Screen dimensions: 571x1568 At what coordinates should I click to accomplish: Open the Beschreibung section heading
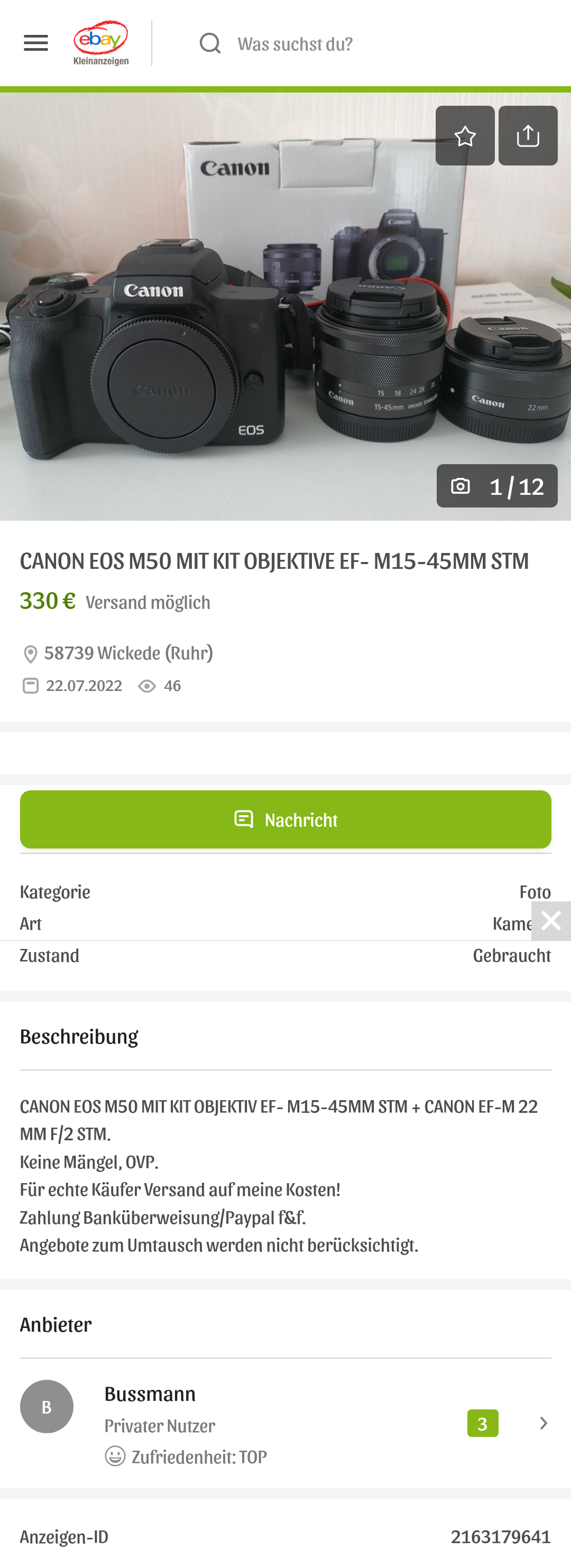pos(79,1036)
